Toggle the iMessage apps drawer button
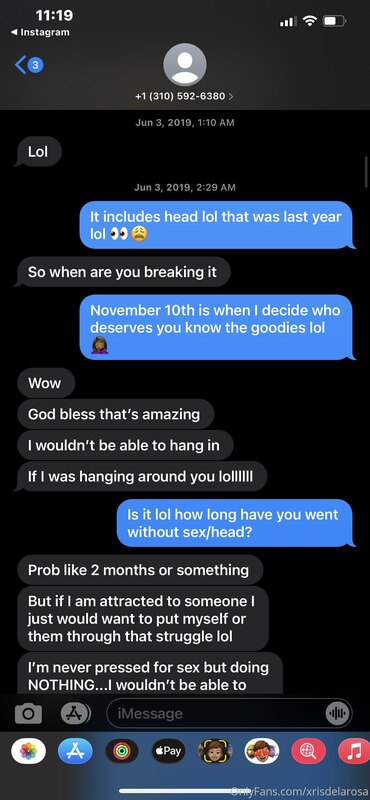Image resolution: width=370 pixels, height=800 pixels. click(x=76, y=713)
